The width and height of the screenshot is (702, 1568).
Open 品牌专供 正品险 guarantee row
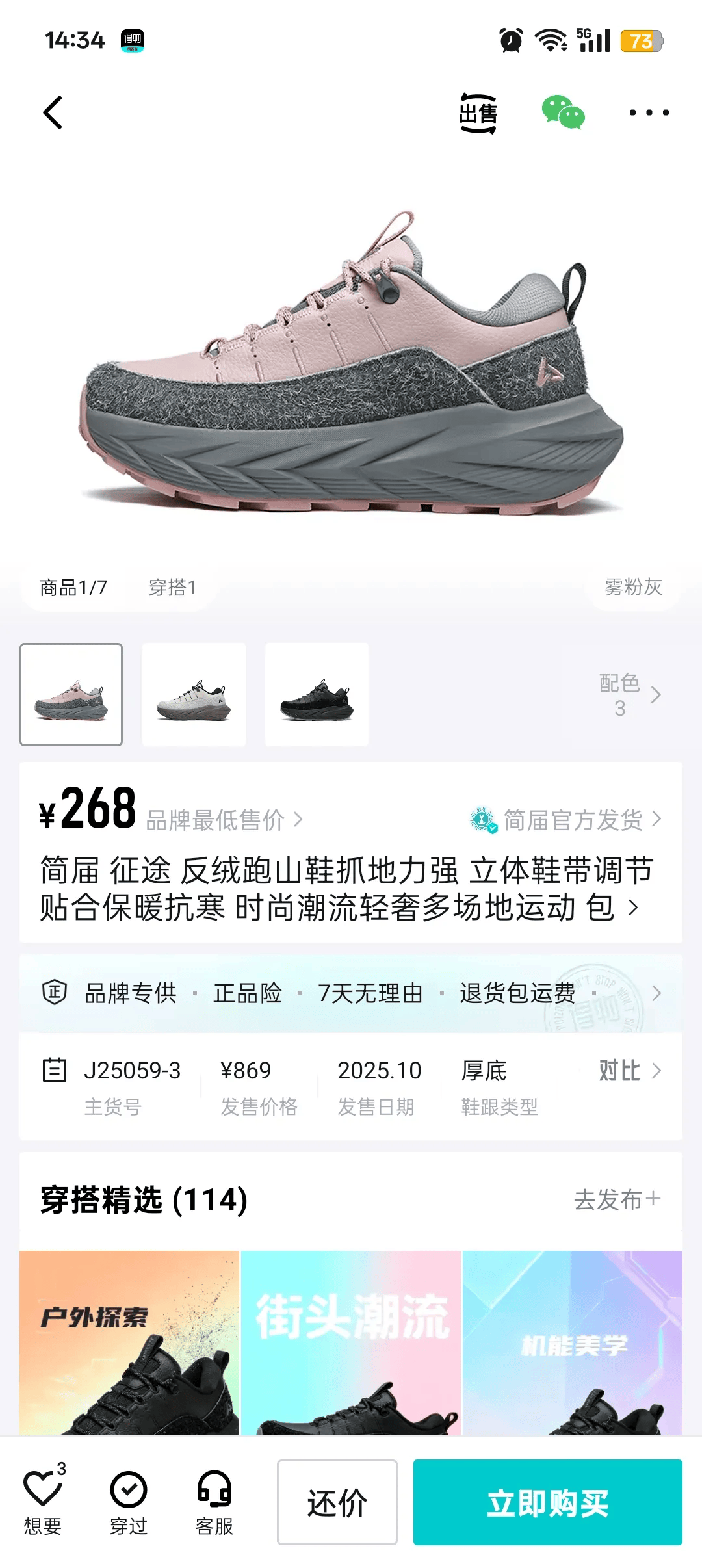pyautogui.click(x=351, y=993)
